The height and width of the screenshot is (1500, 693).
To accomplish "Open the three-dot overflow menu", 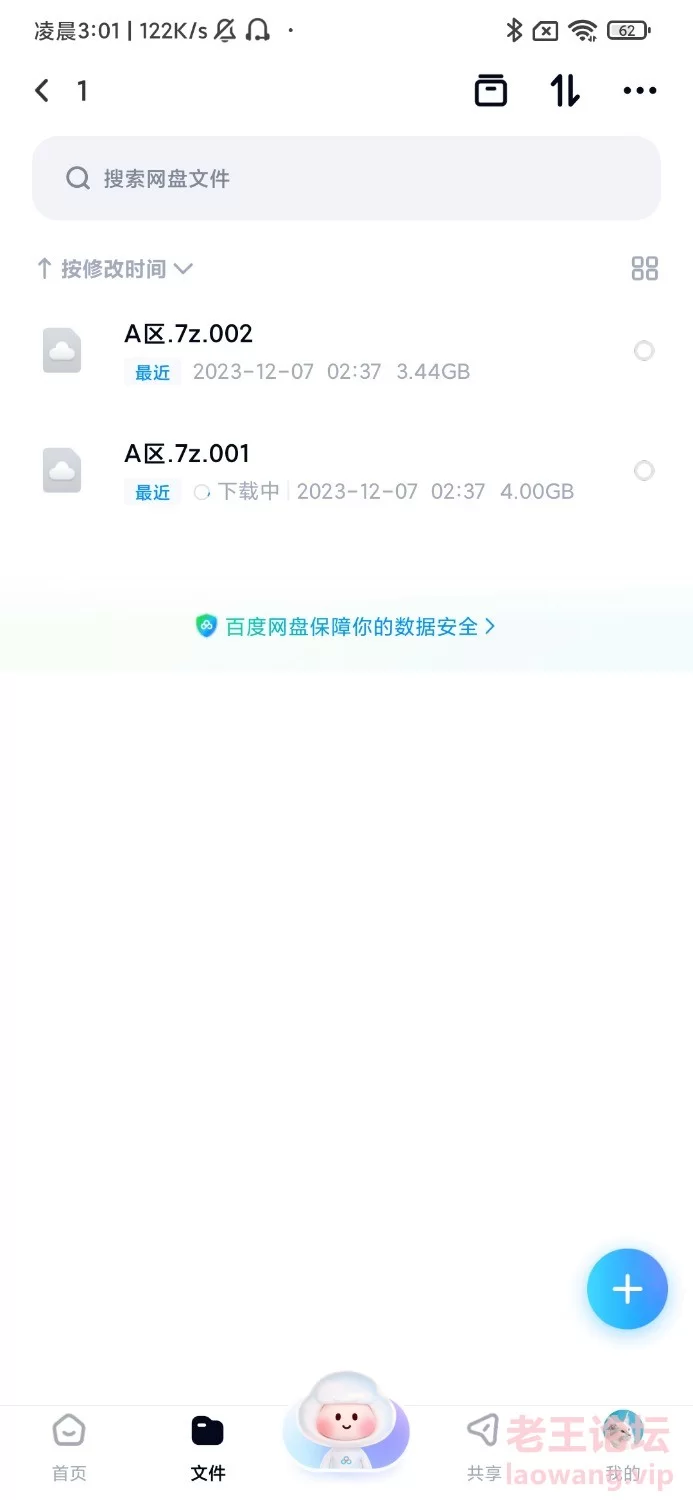I will pos(640,91).
